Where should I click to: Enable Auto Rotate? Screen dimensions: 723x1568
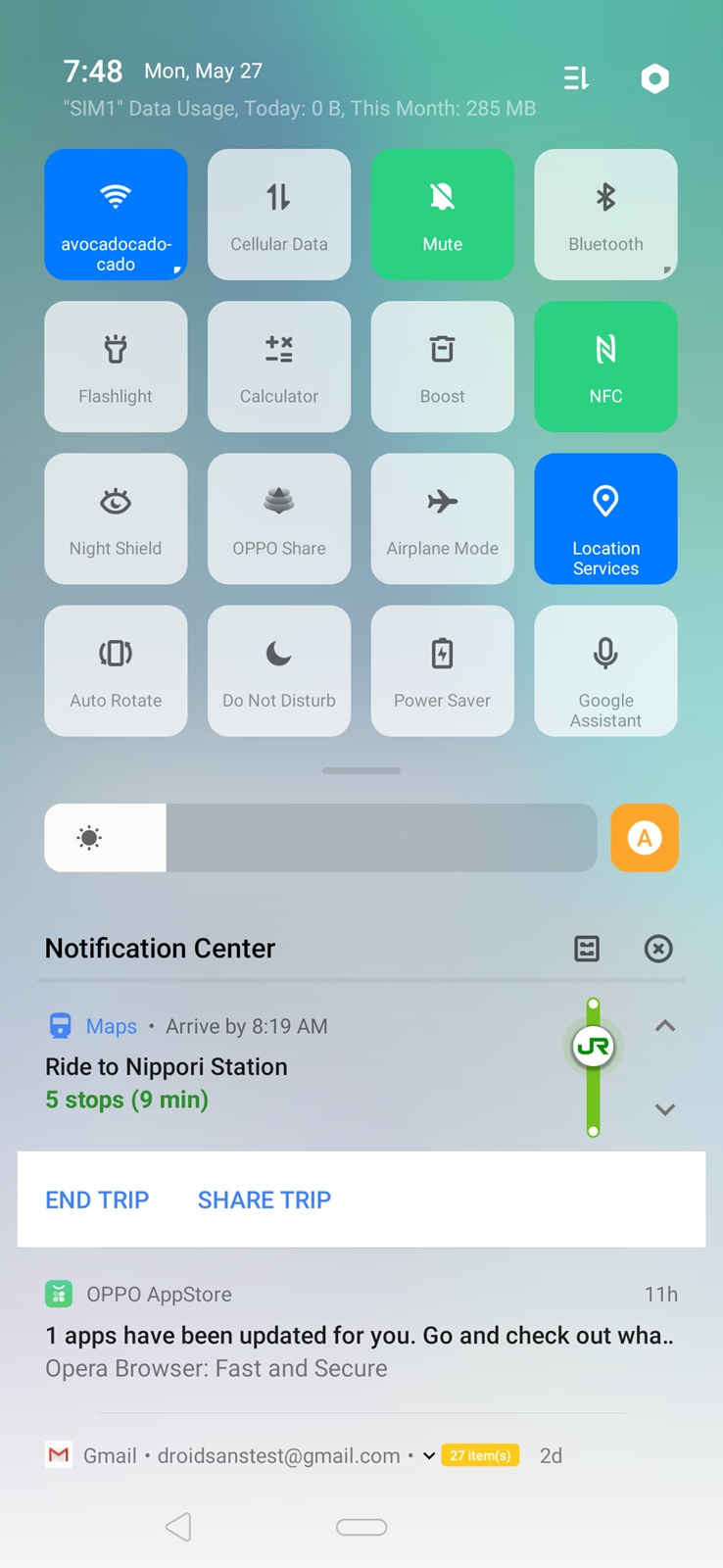(x=116, y=670)
